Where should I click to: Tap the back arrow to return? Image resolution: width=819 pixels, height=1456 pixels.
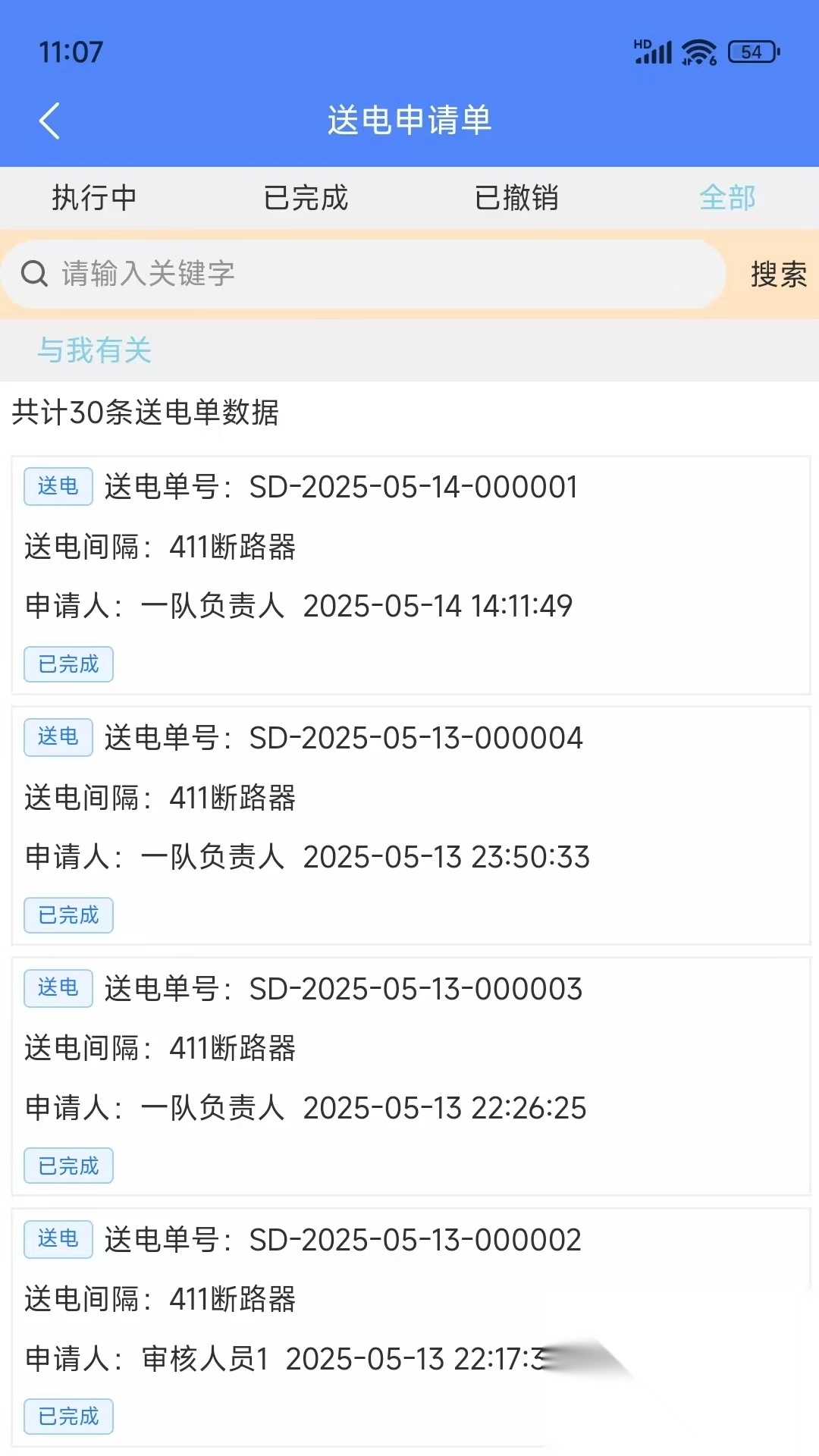[50, 120]
